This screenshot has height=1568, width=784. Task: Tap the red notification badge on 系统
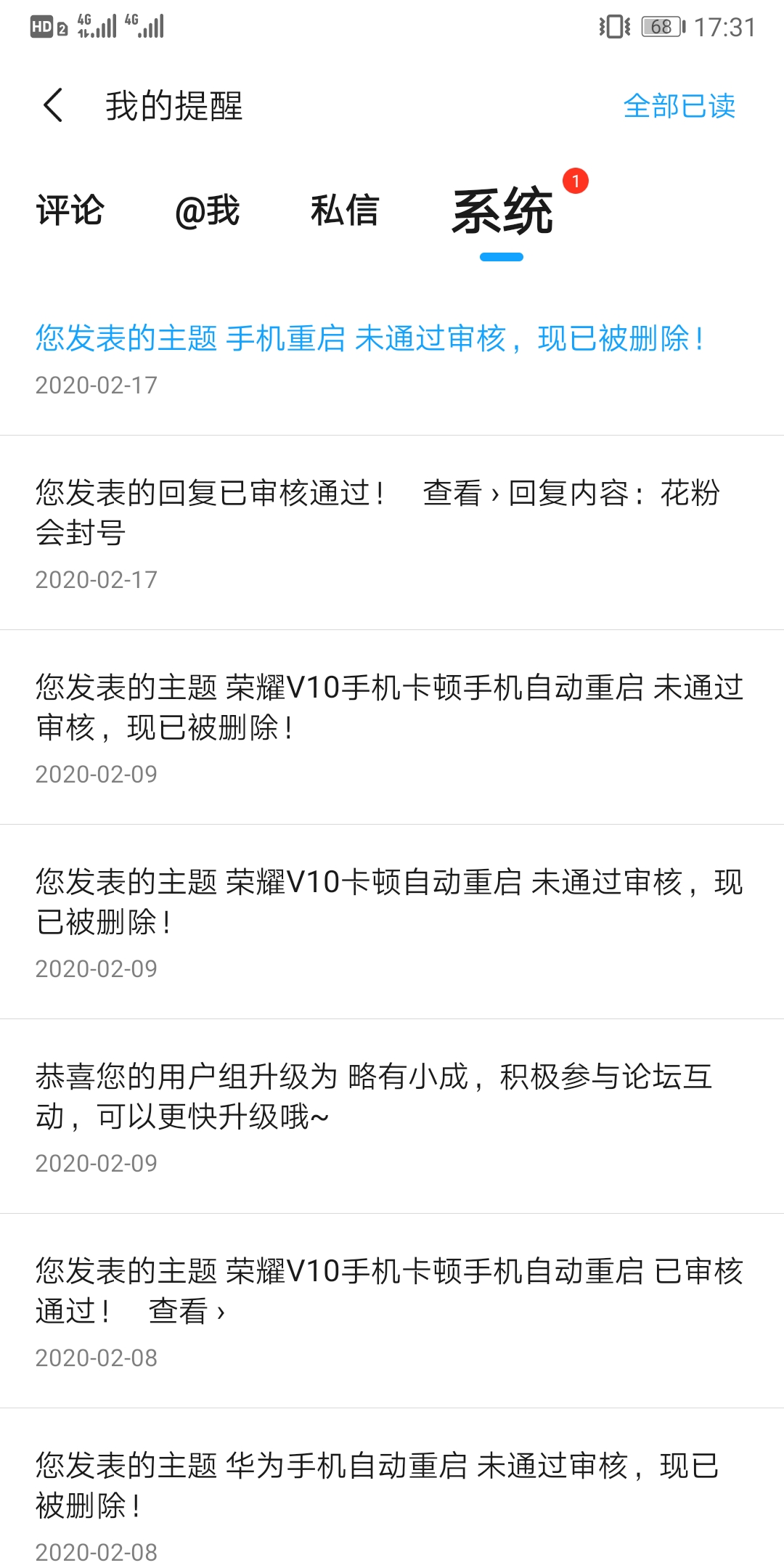pyautogui.click(x=573, y=181)
